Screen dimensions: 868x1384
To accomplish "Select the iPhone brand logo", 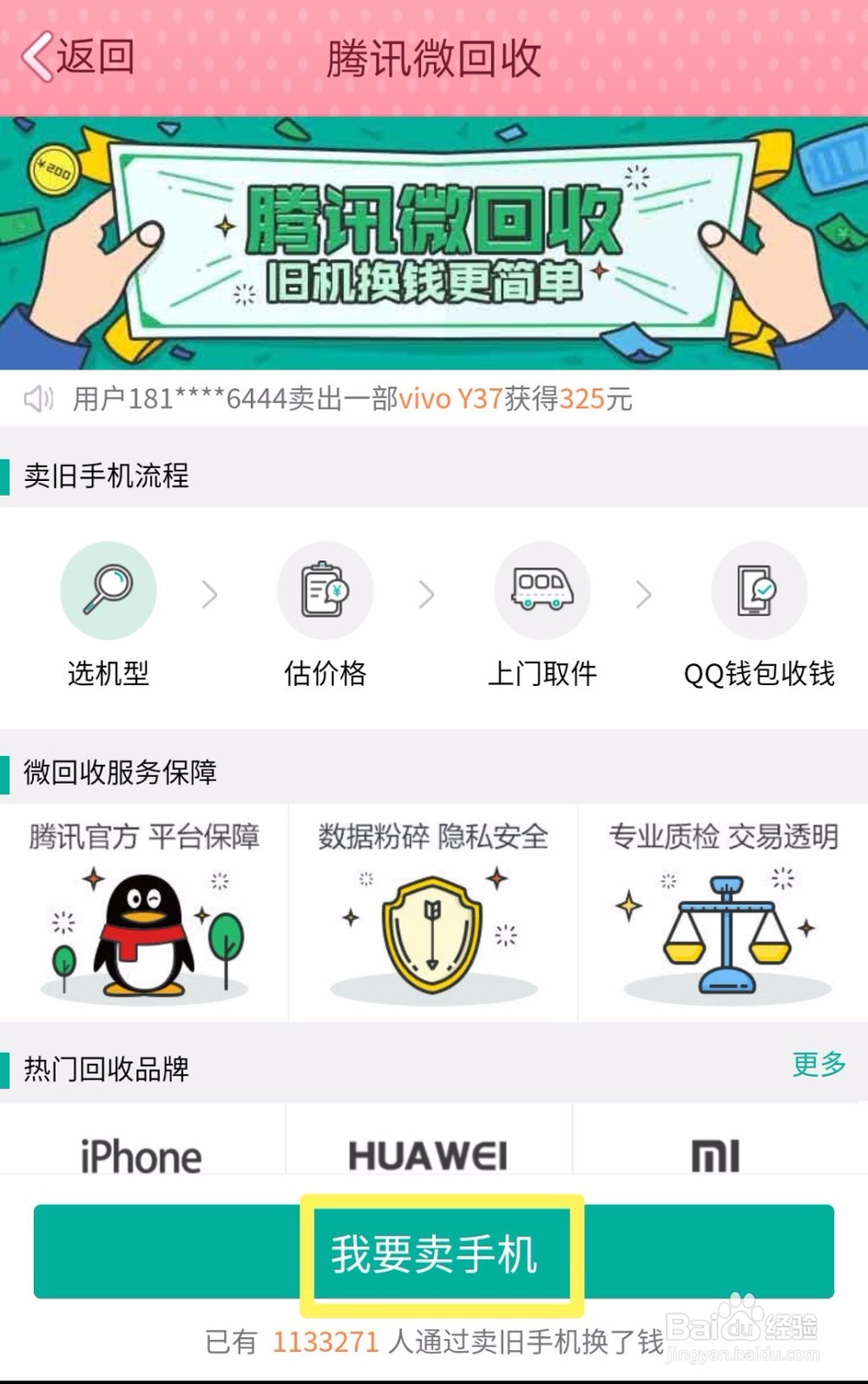I will point(141,1156).
